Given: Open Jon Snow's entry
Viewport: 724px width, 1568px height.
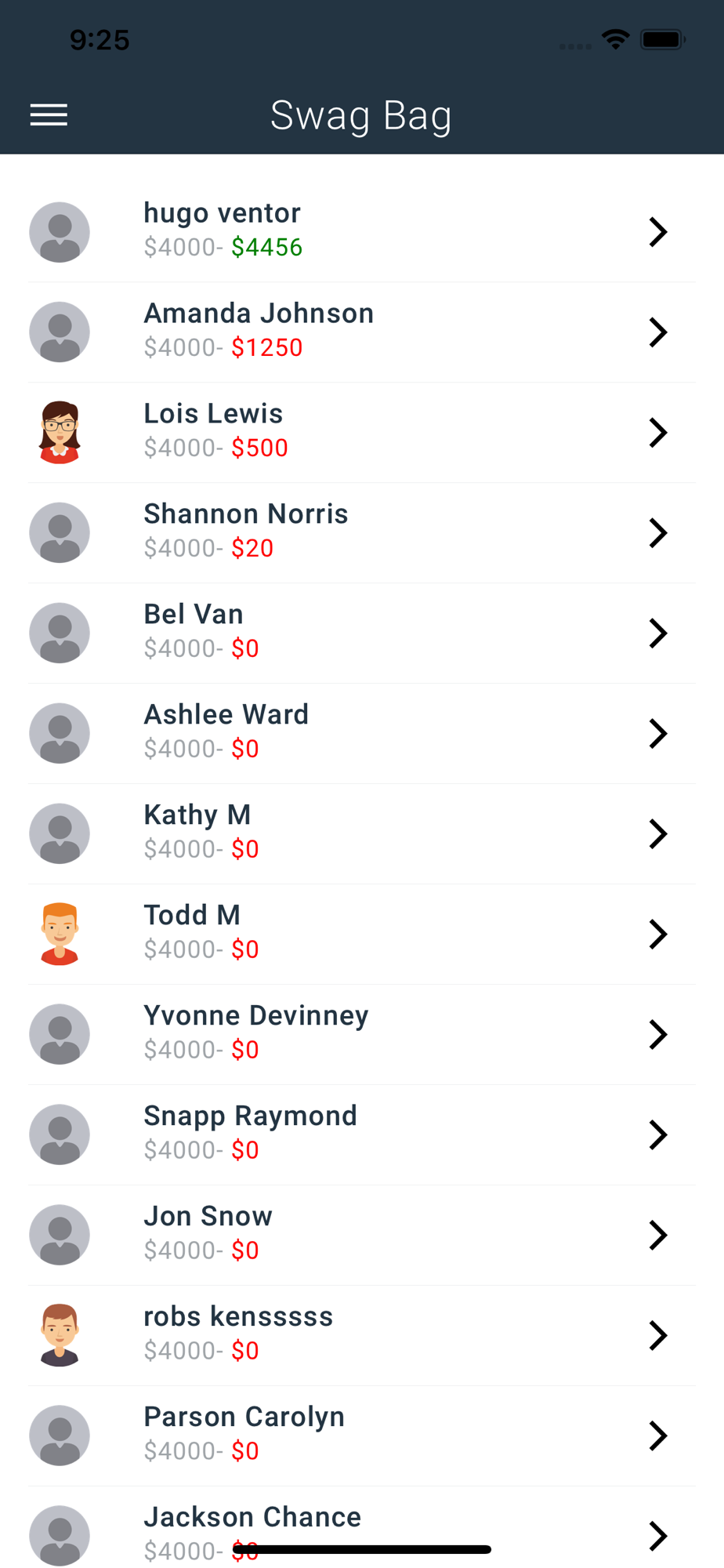Looking at the screenshot, I should coord(361,1235).
